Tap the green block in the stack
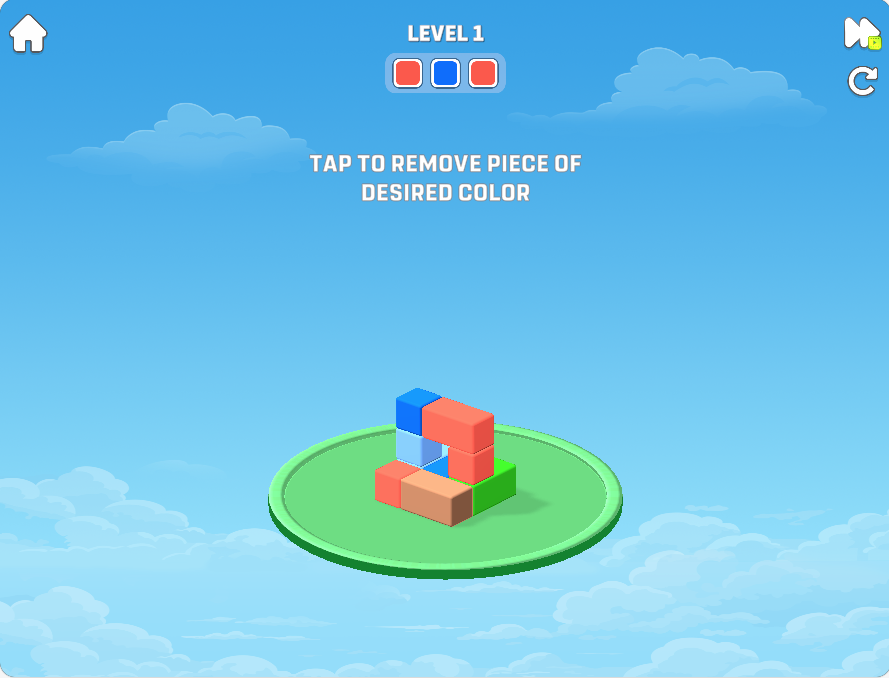The height and width of the screenshot is (678, 889). [x=495, y=487]
